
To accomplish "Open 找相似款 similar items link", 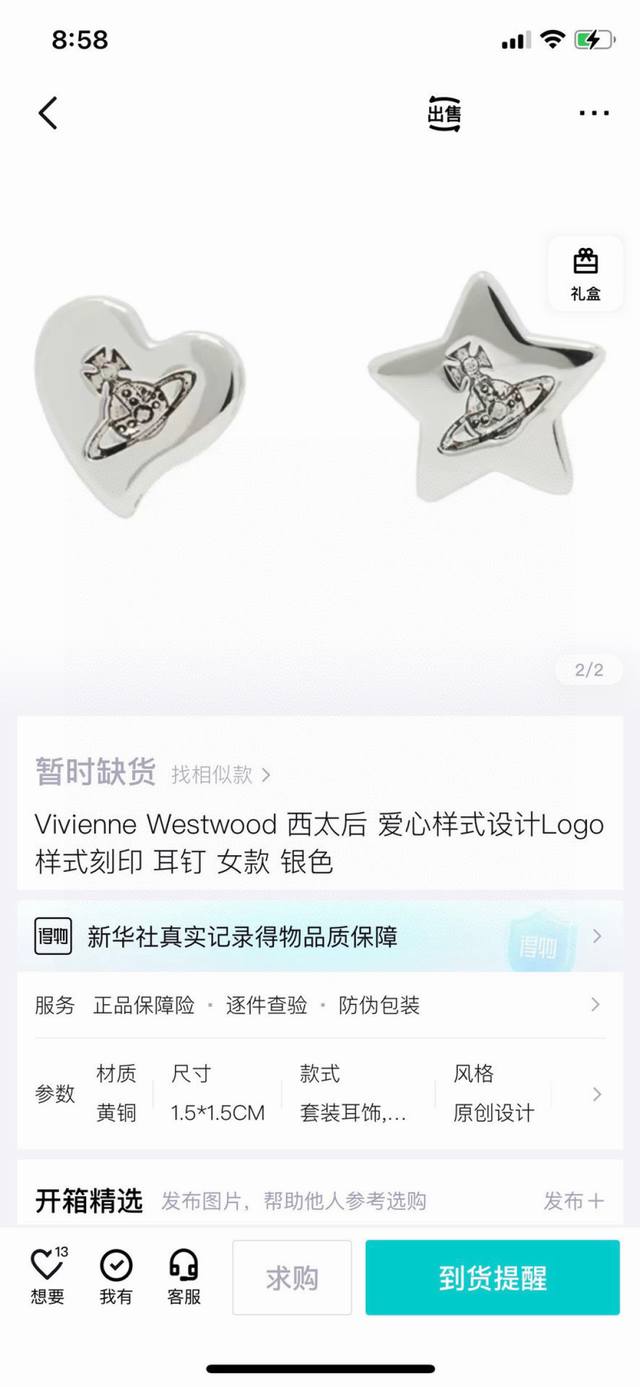I will [x=220, y=774].
